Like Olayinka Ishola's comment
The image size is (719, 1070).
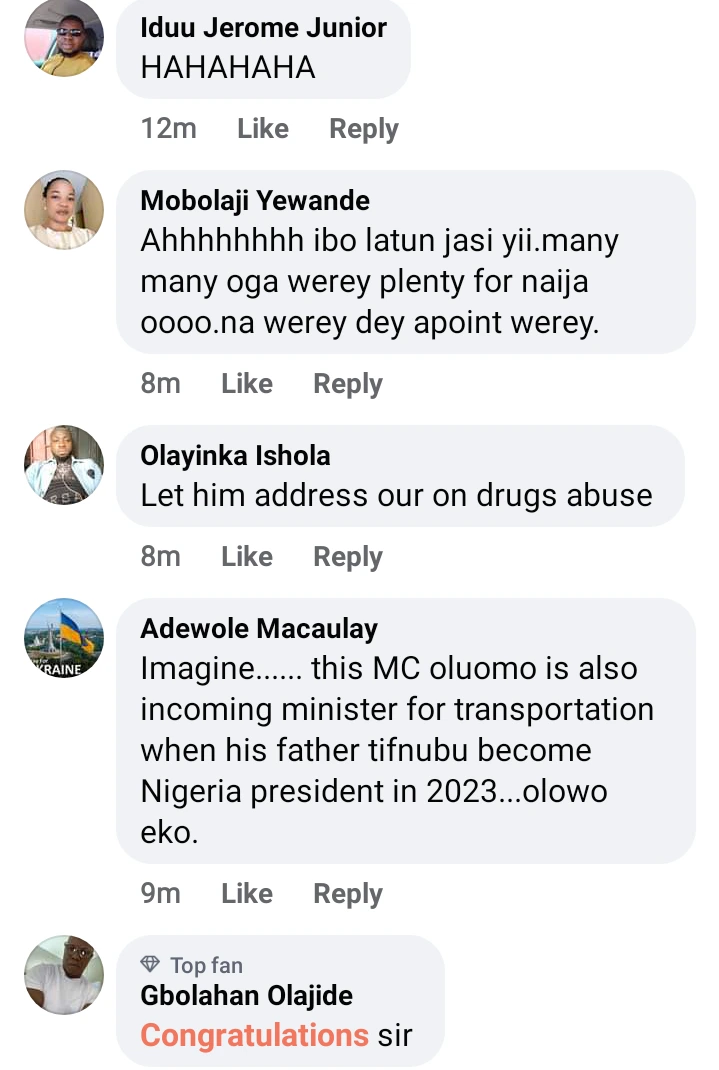pyautogui.click(x=247, y=557)
